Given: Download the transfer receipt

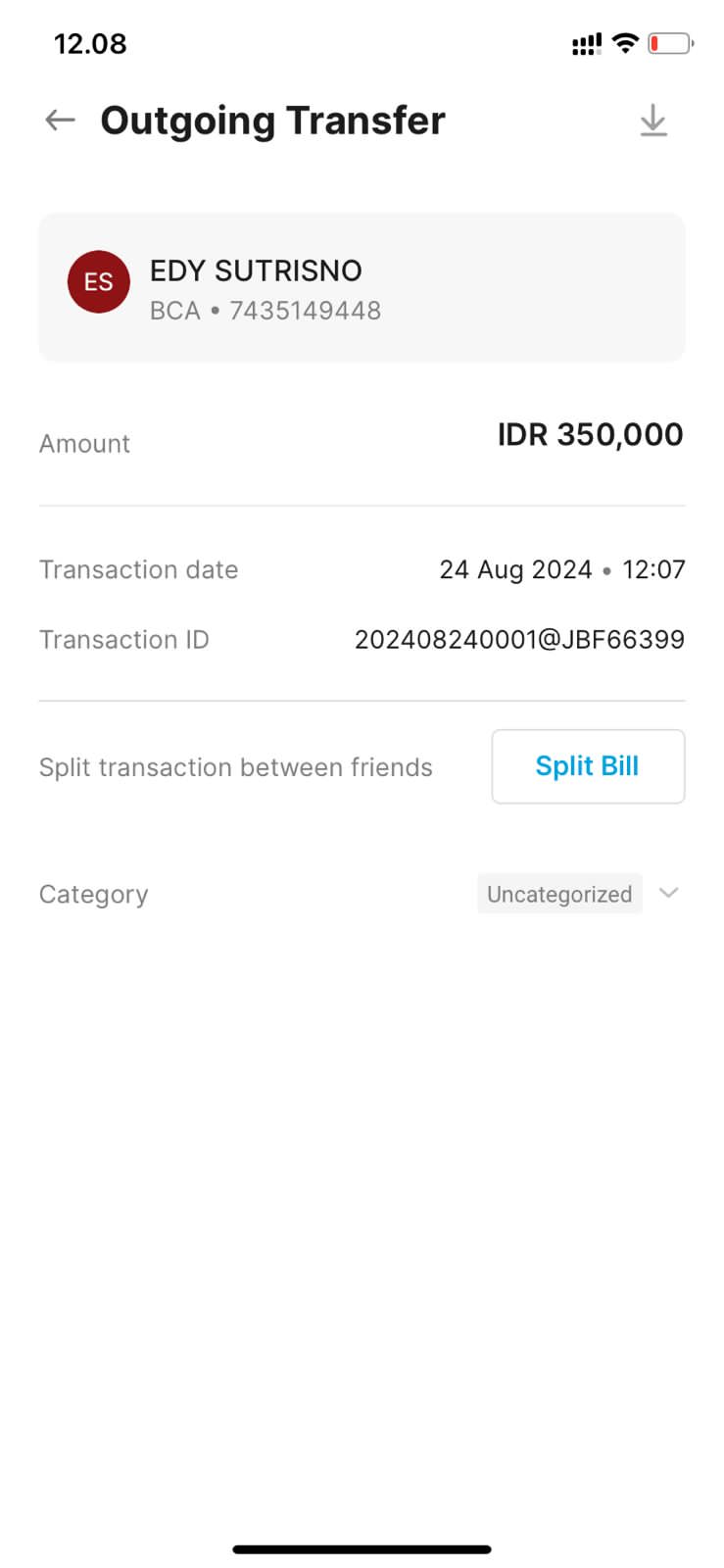Looking at the screenshot, I should 652,122.
